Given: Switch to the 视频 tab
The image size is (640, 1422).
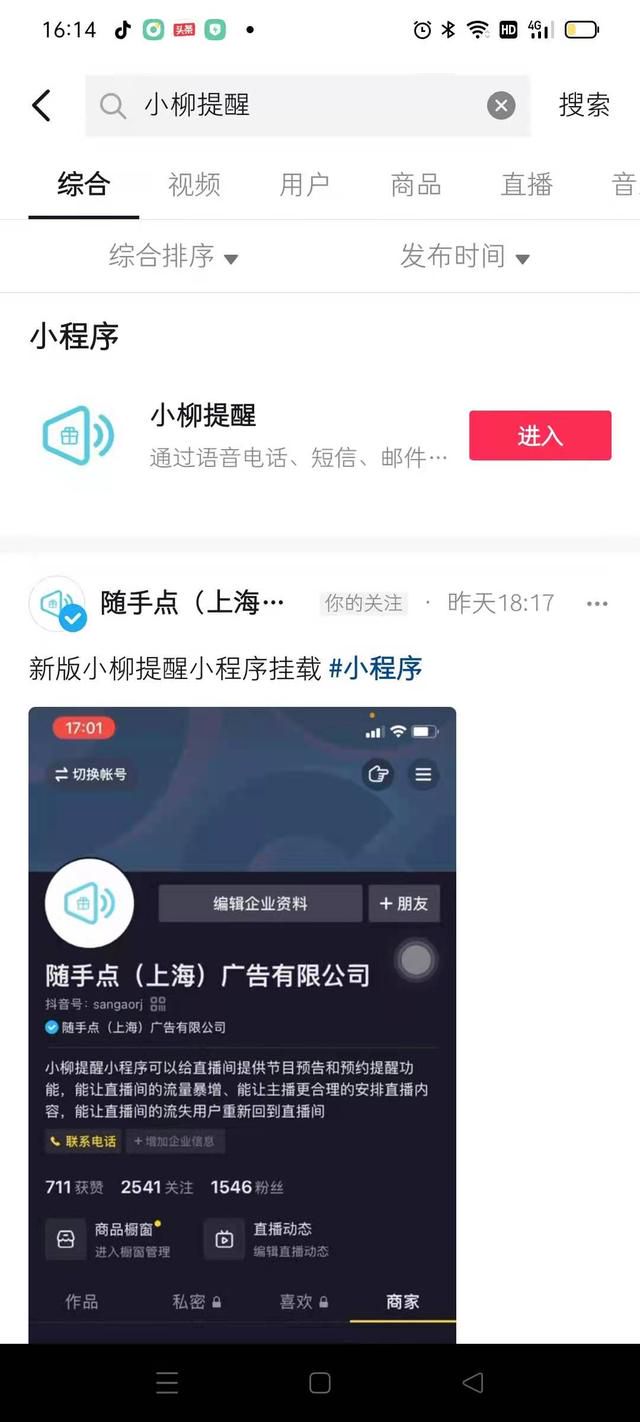Looking at the screenshot, I should [194, 184].
